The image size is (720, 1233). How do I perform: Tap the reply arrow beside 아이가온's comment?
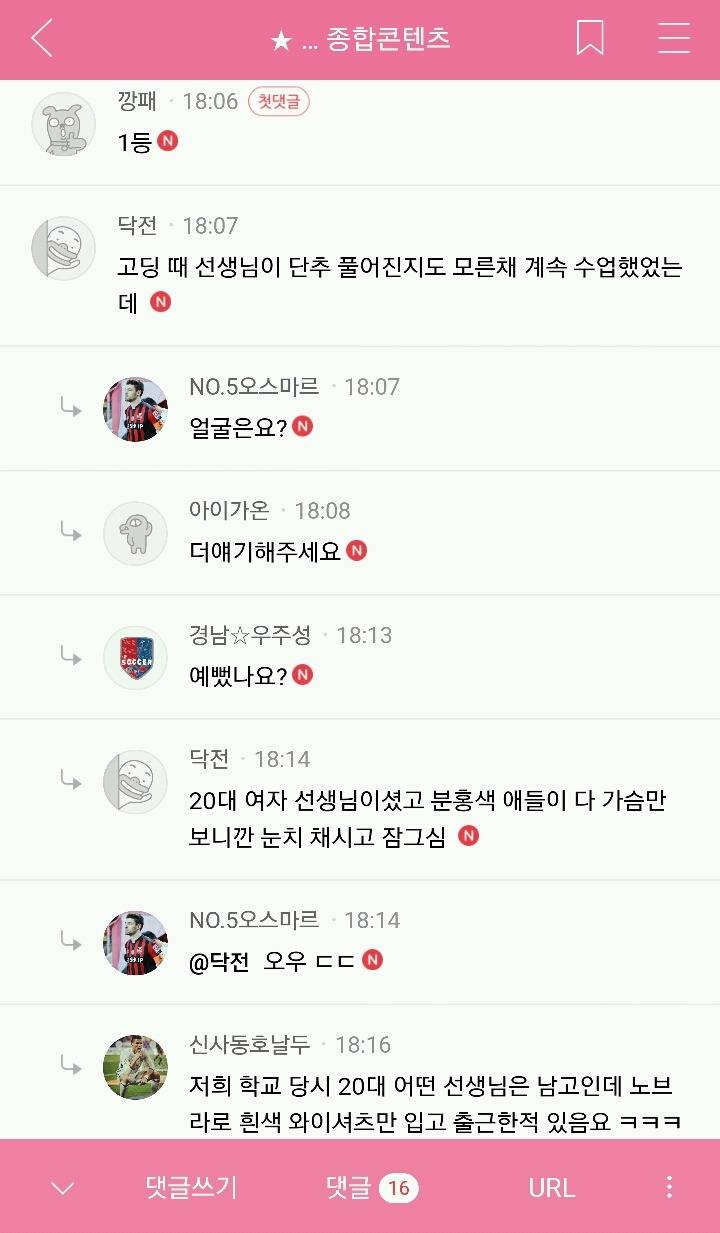70,533
